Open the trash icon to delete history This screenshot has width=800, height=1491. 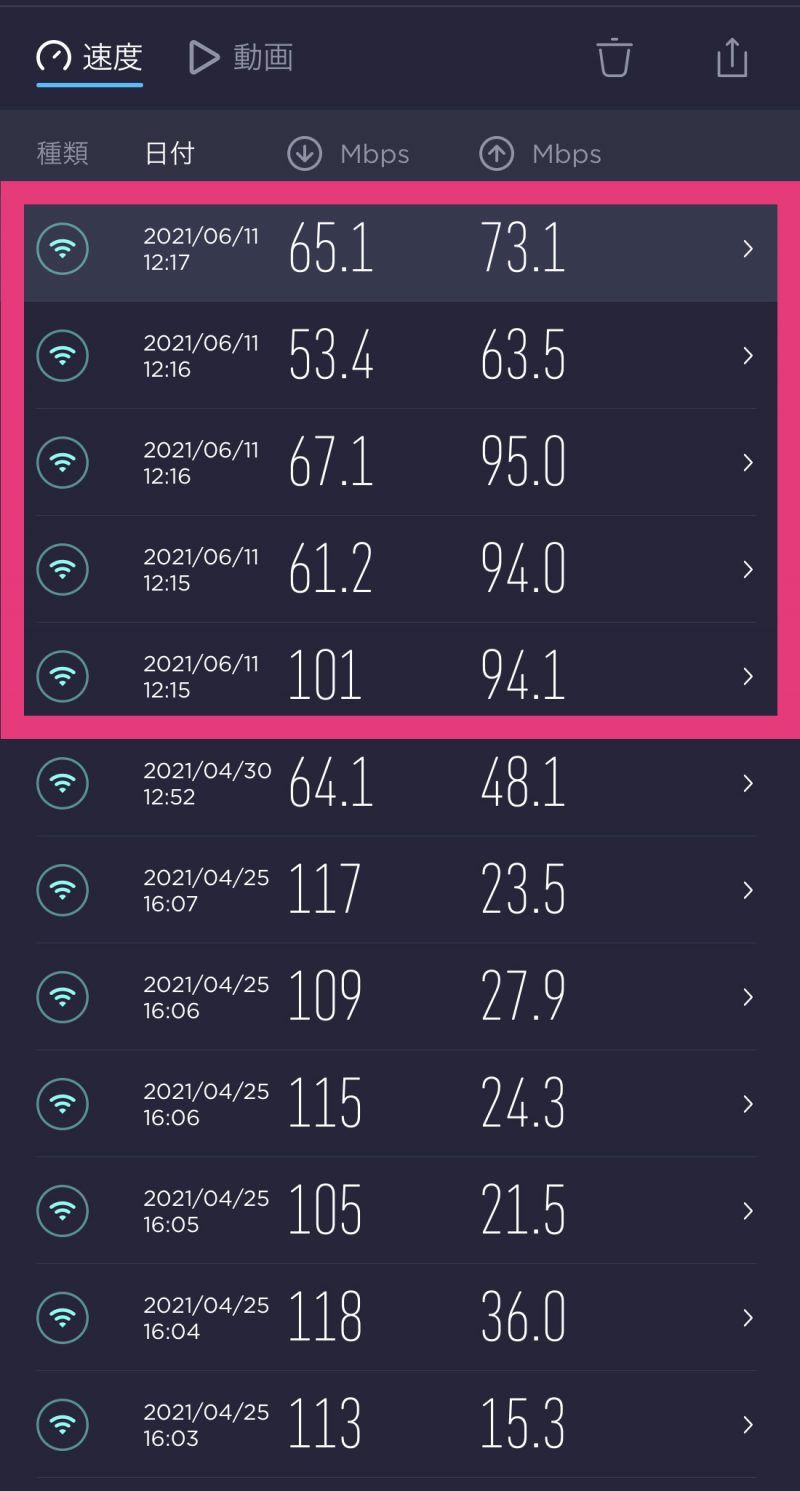pos(616,57)
